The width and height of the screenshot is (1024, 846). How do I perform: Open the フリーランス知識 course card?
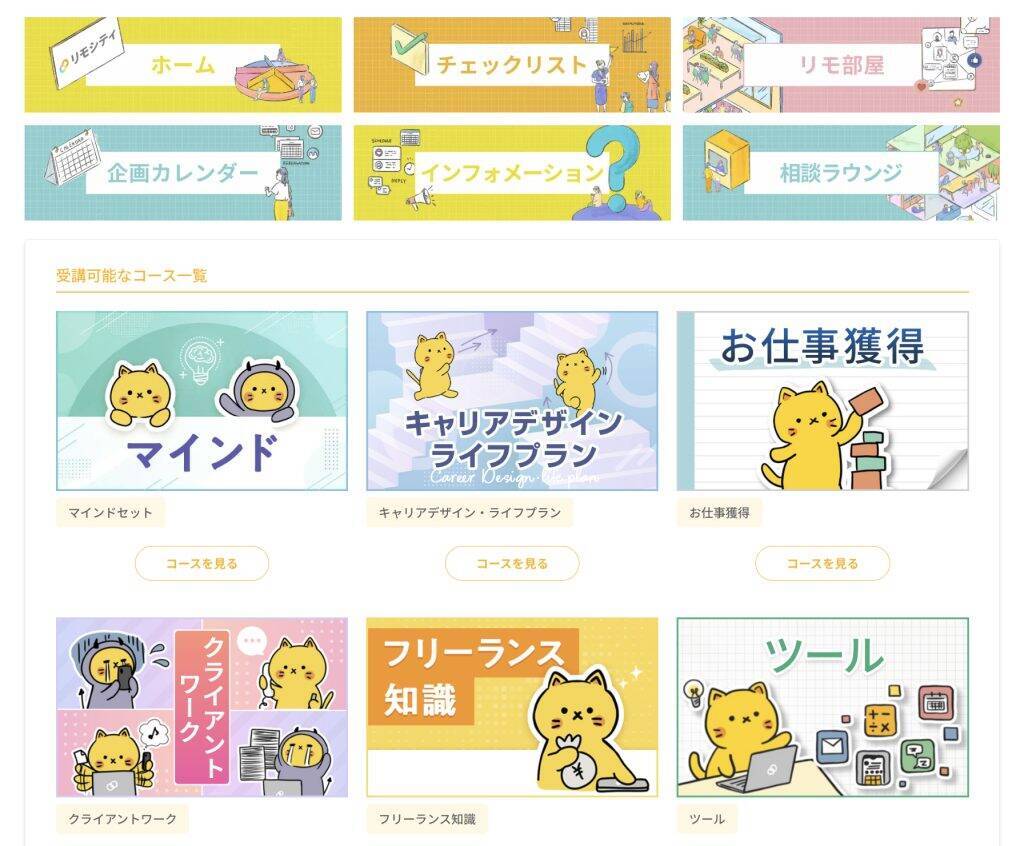tap(512, 707)
